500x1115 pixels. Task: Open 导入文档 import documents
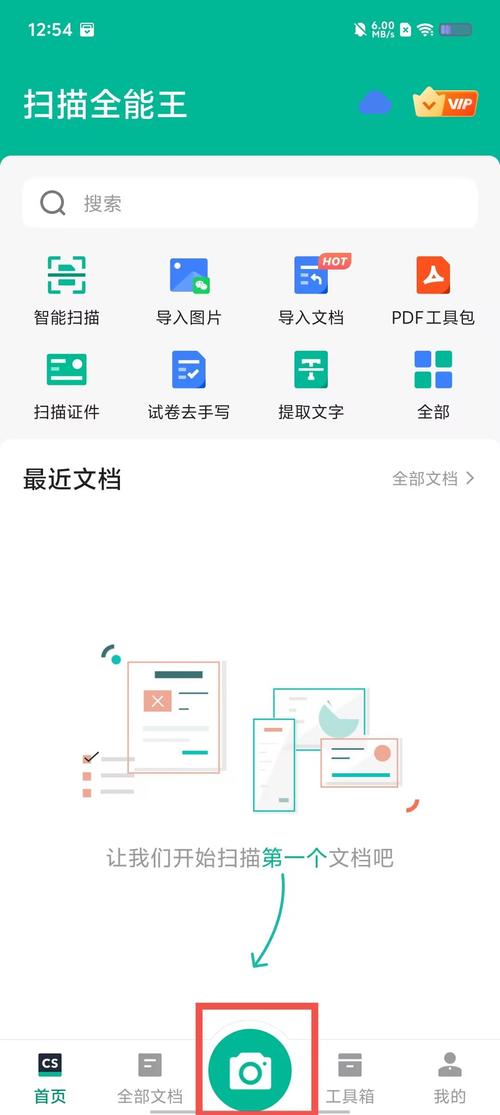point(312,290)
